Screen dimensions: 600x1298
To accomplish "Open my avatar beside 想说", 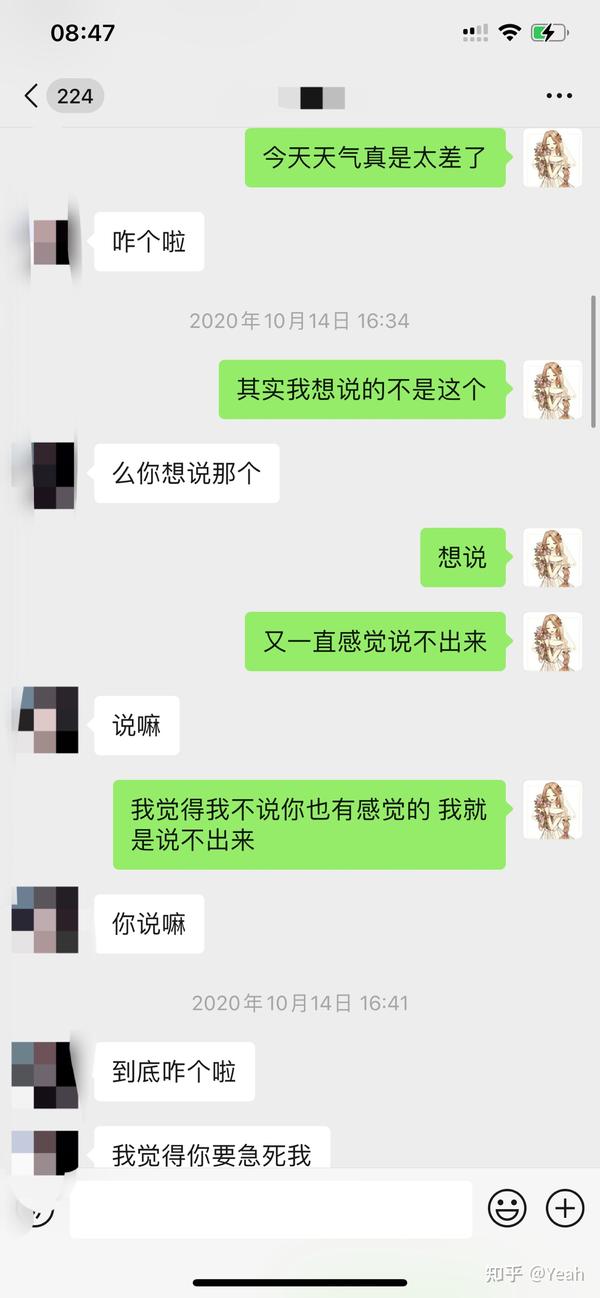I will coord(552,557).
